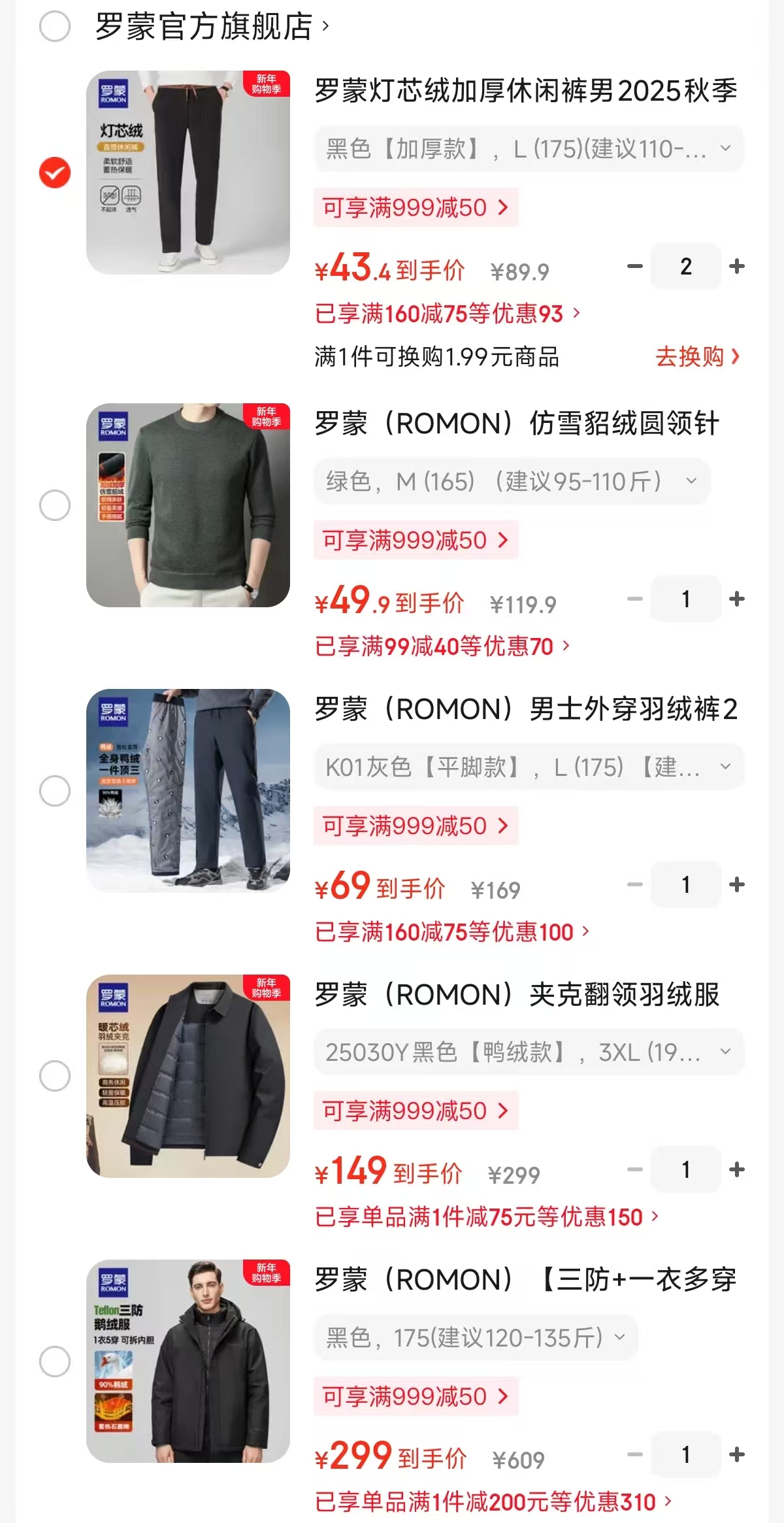Viewport: 784px width, 1523px height.
Task: Increase the 灯芯绒加厚休闲裤 quantity
Action: (737, 266)
